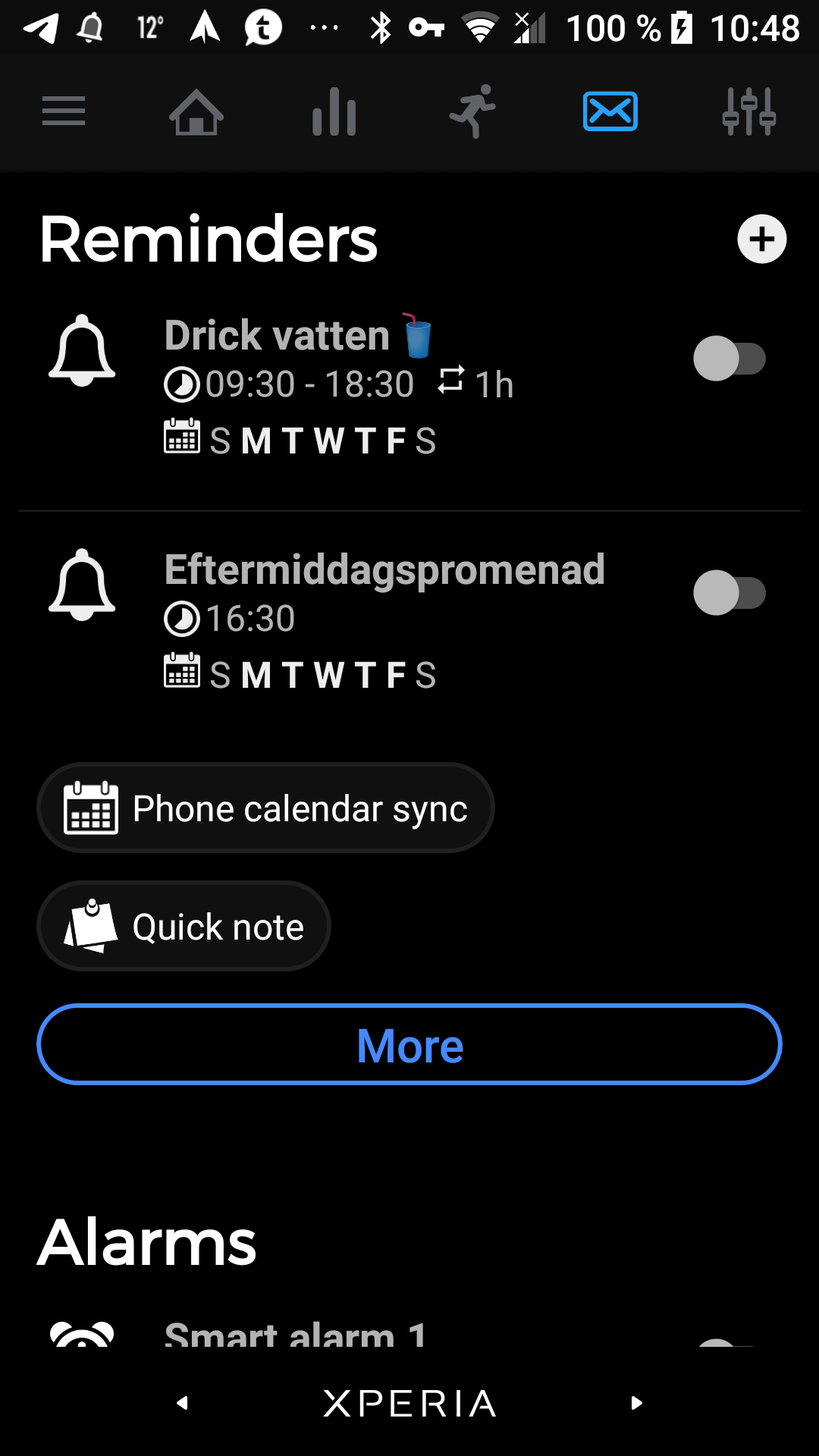Show More reminder options

pyautogui.click(x=409, y=1045)
